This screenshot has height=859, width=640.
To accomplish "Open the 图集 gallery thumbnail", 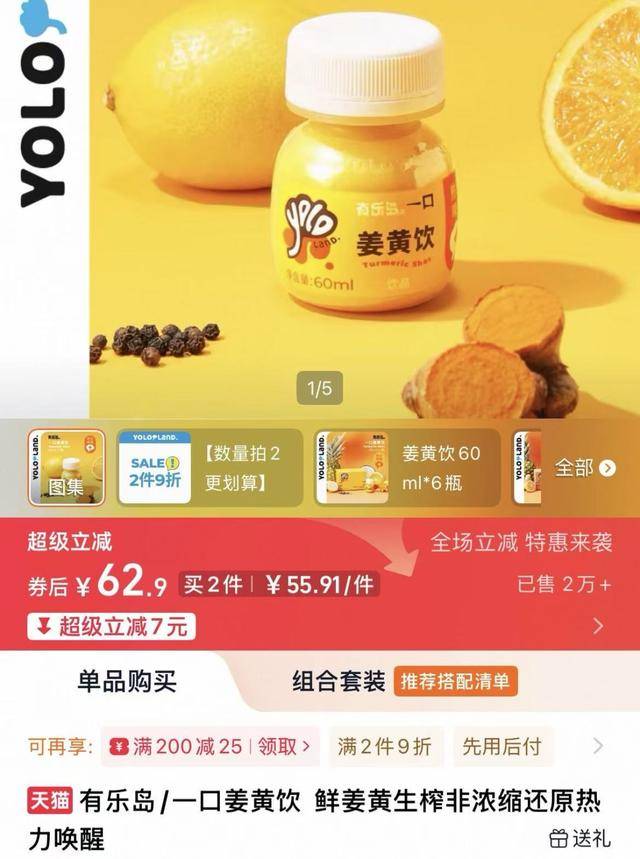I will [x=66, y=467].
